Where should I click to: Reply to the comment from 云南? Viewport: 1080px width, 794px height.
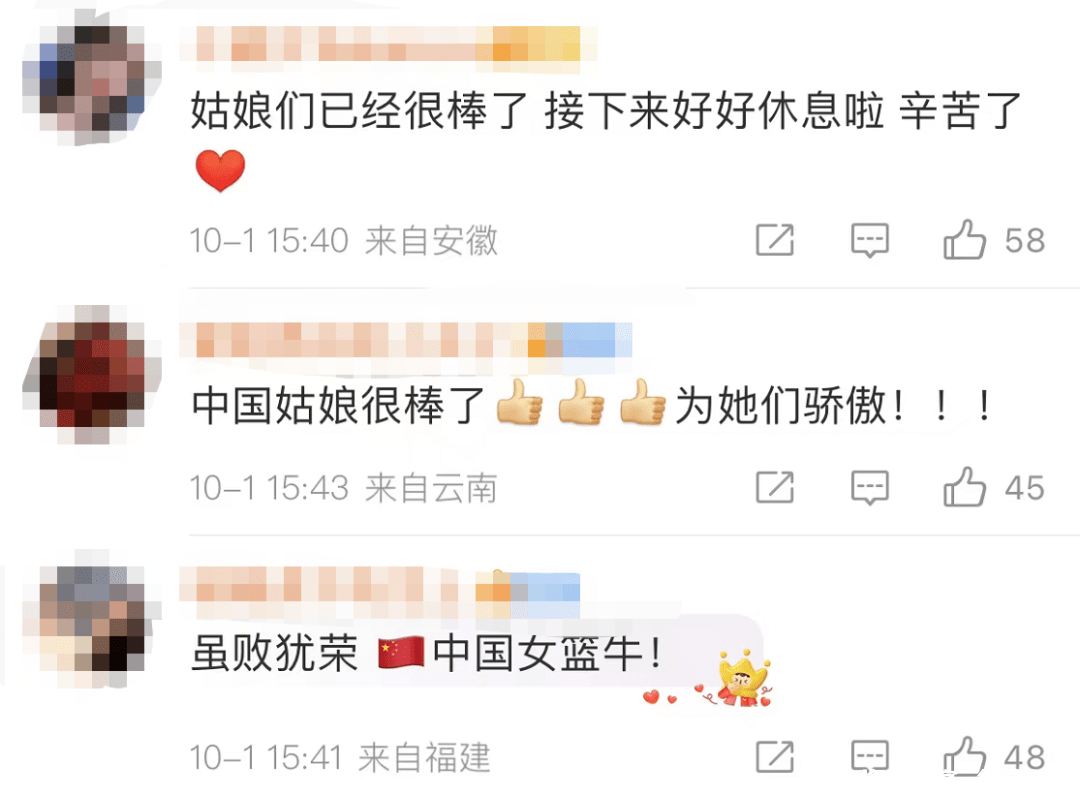(869, 488)
